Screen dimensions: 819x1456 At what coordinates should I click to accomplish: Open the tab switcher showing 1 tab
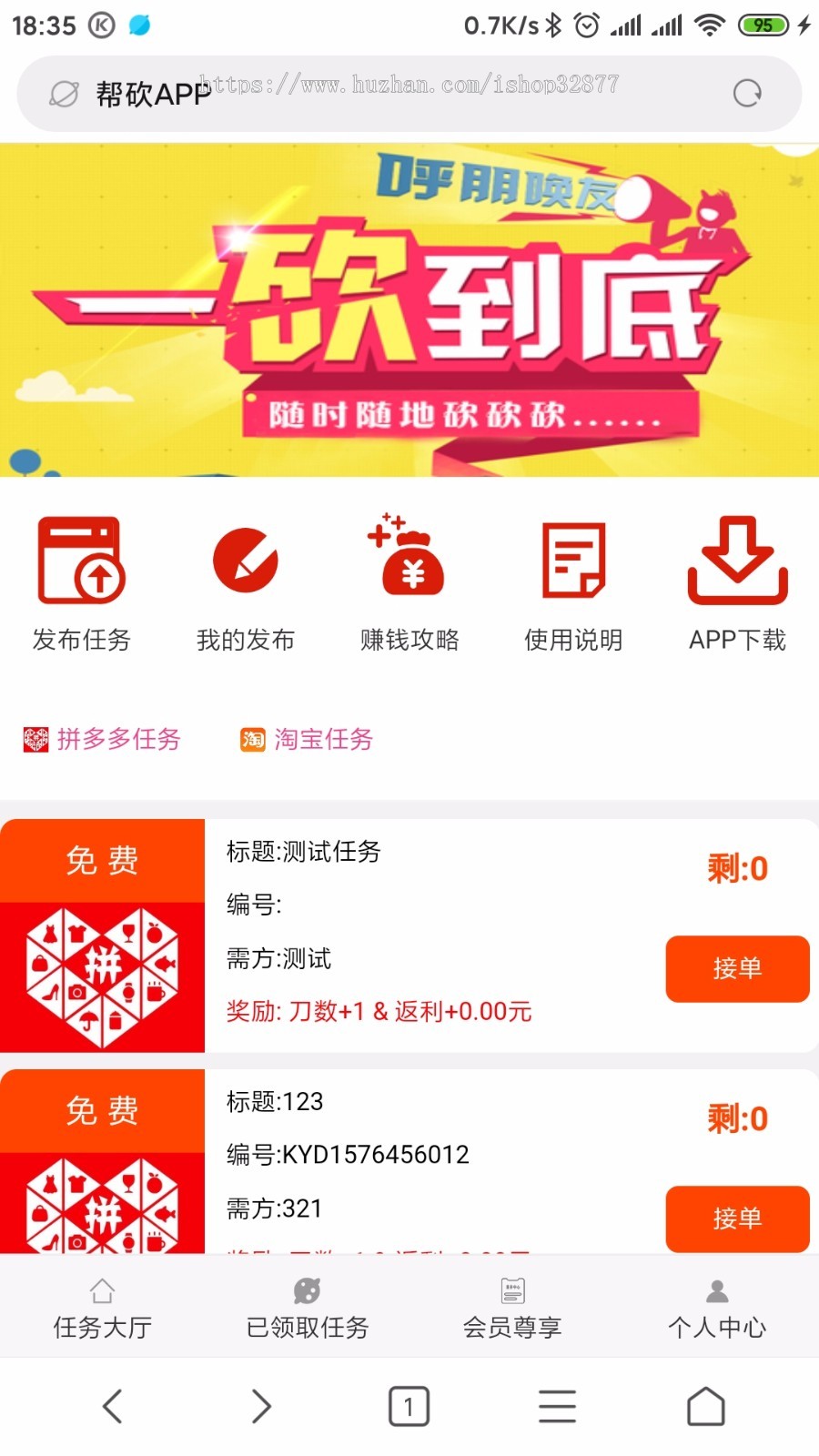point(409,1405)
